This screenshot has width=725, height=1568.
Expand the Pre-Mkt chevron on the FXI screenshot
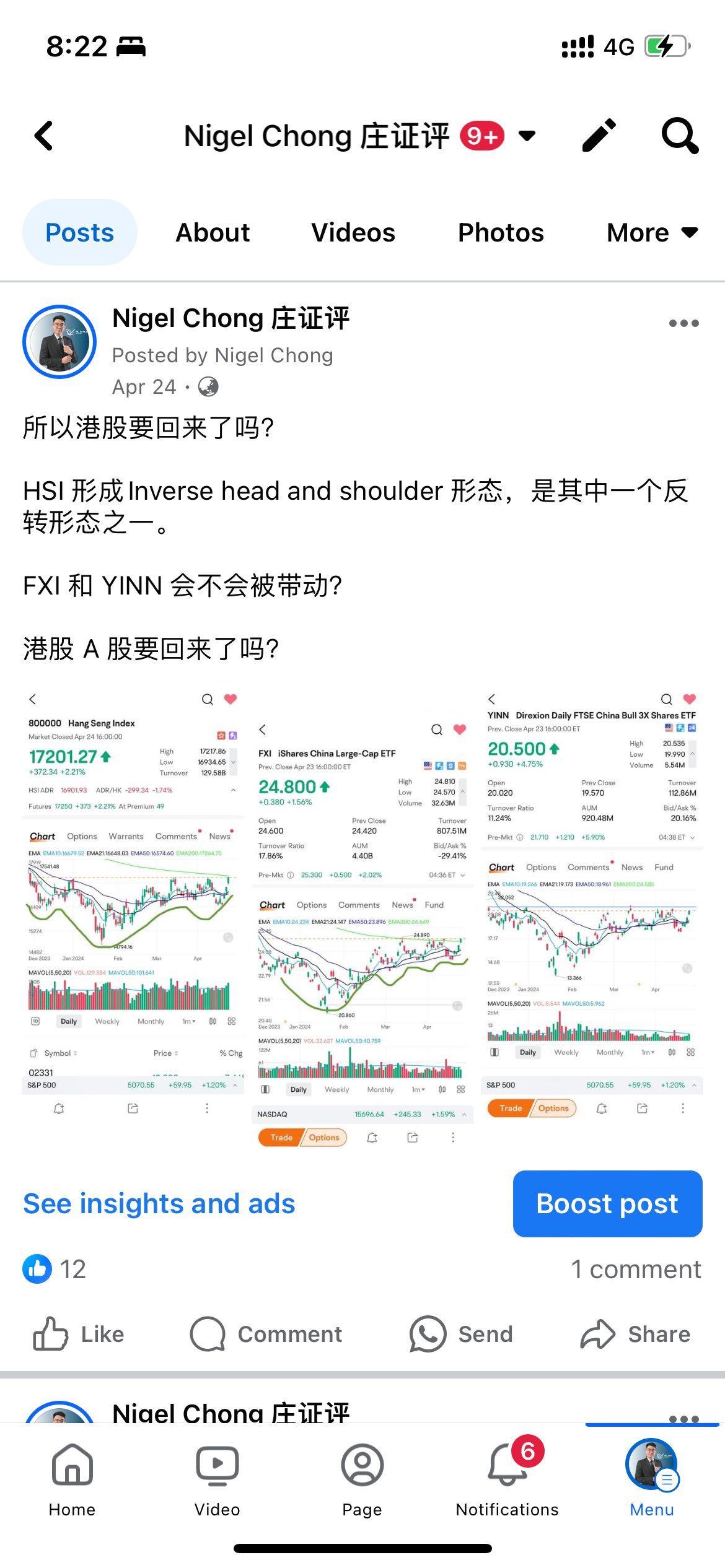coord(462,875)
